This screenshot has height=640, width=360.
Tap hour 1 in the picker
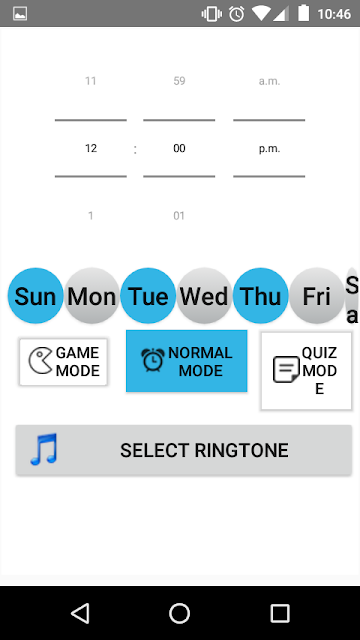click(x=91, y=216)
